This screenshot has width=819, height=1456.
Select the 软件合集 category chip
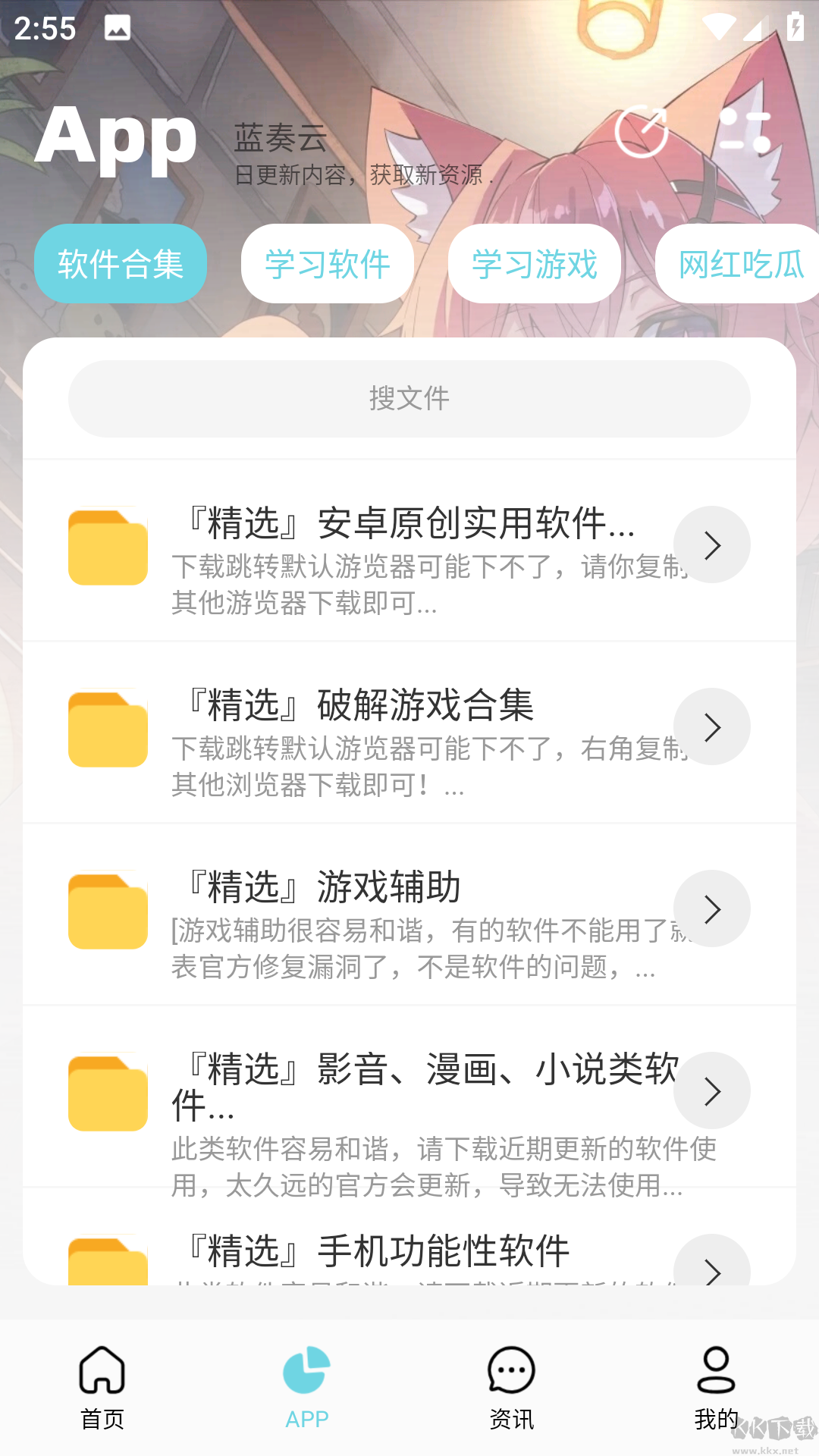point(120,263)
